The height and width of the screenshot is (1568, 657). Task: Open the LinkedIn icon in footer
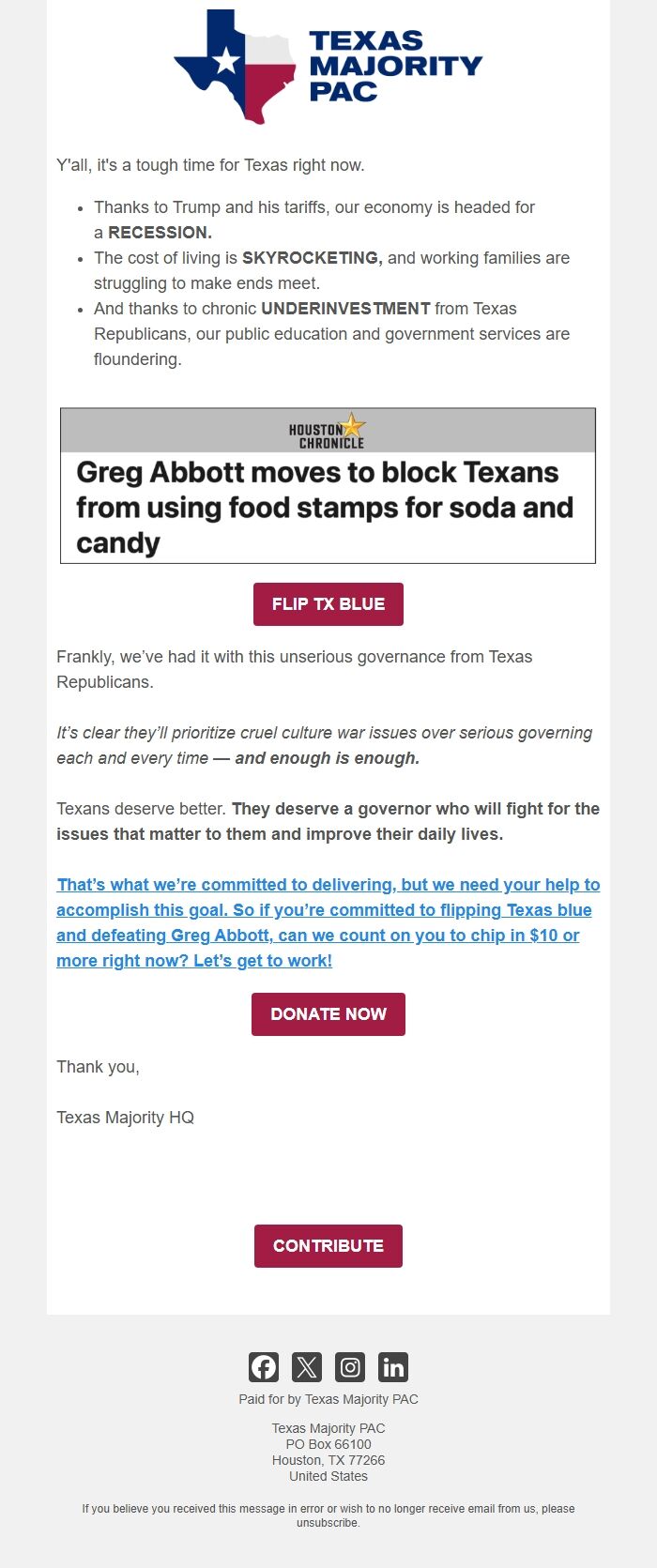(393, 1367)
